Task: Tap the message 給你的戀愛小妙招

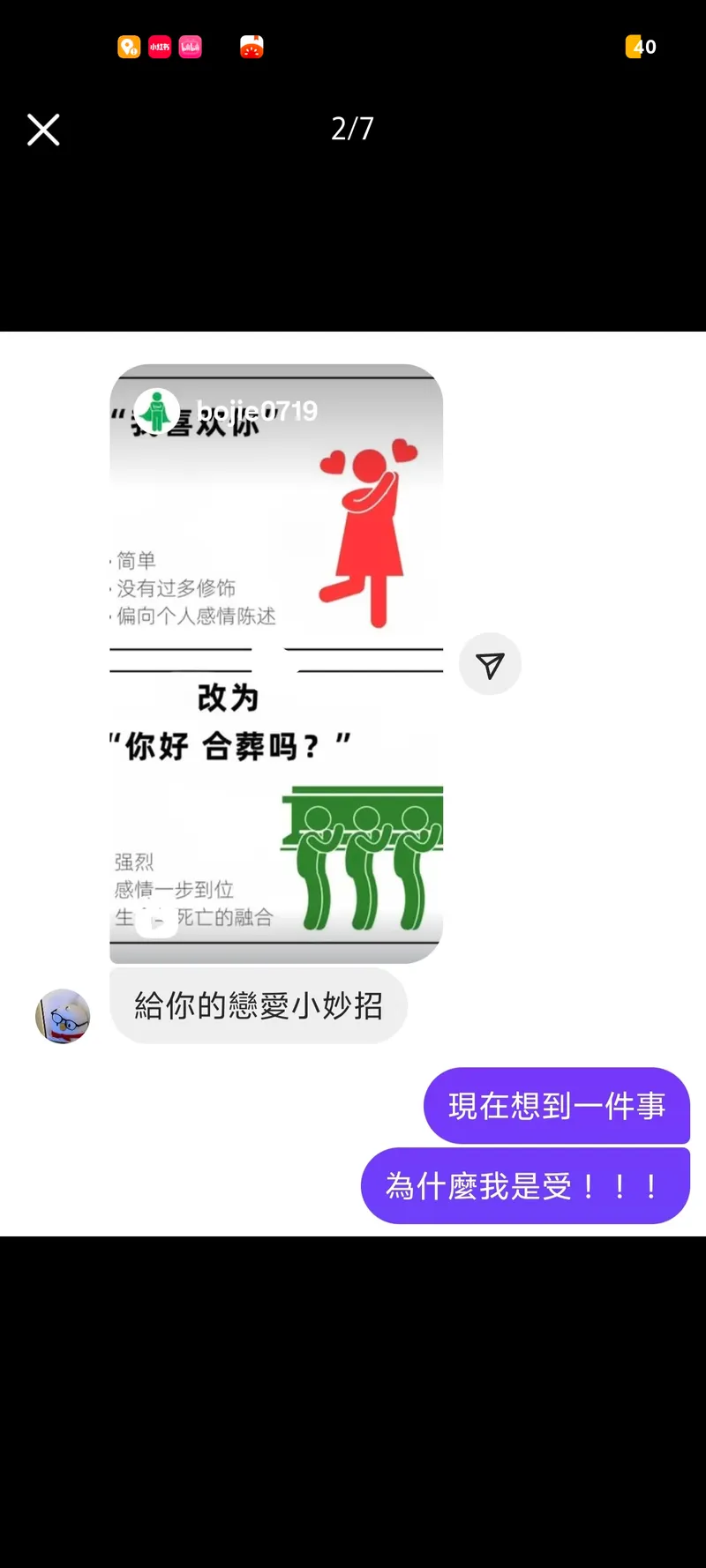Action: (x=257, y=1005)
